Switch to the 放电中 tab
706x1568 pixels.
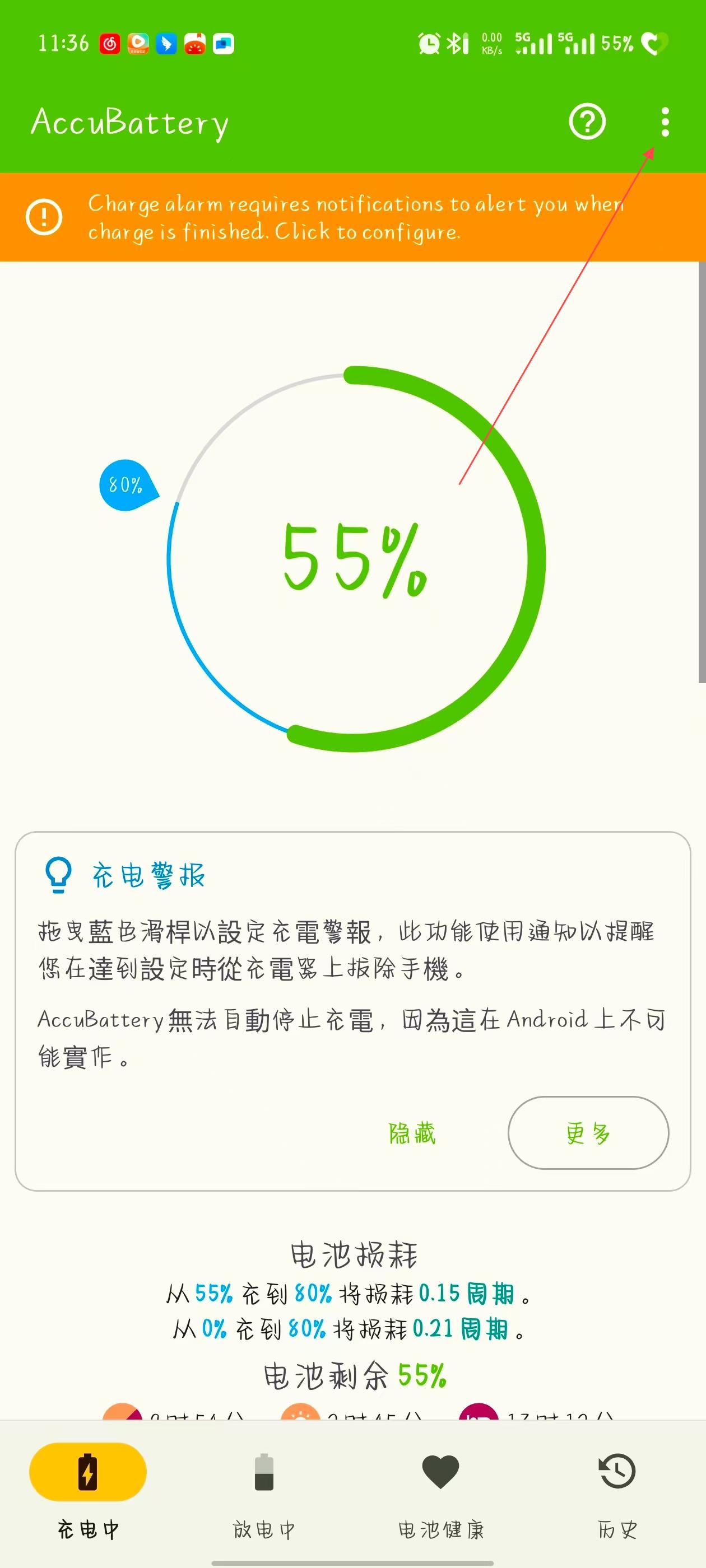pos(264,1488)
